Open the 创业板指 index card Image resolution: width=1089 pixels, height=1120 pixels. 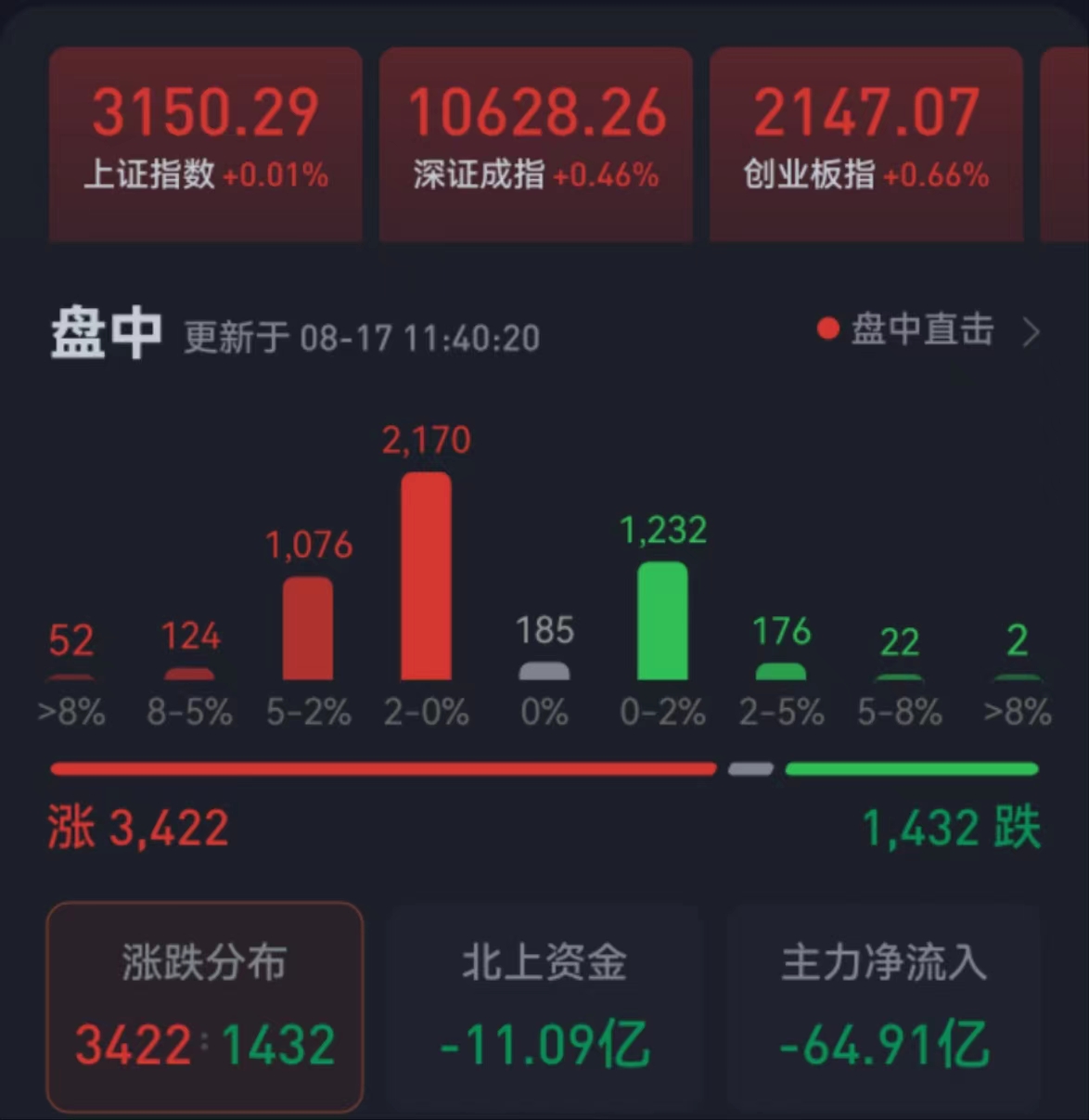point(865,144)
